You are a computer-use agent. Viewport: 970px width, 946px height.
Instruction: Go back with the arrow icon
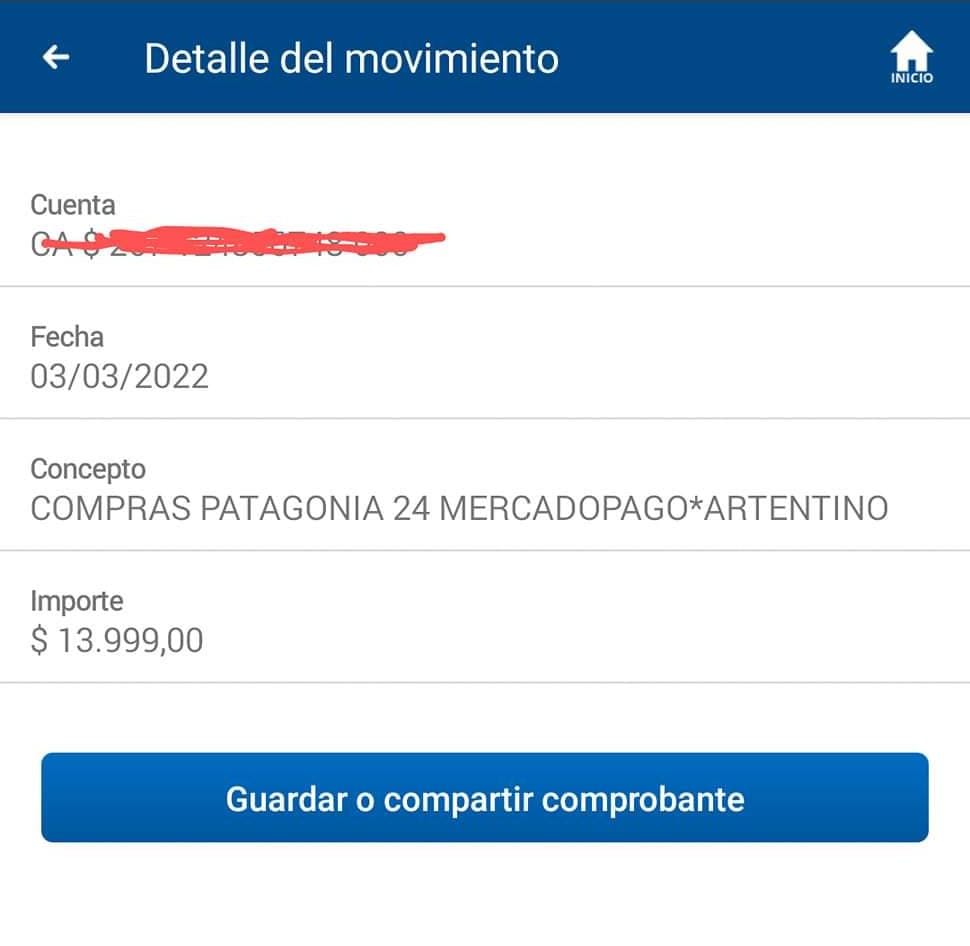pyautogui.click(x=56, y=58)
